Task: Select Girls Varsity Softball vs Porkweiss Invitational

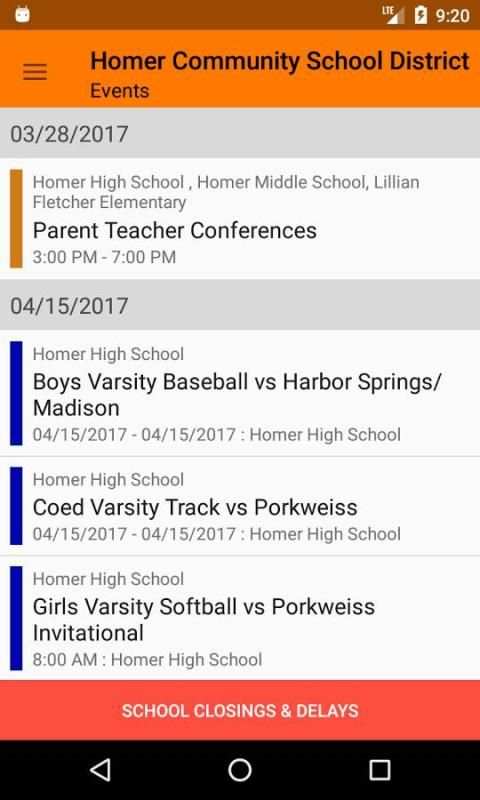Action: click(x=240, y=618)
